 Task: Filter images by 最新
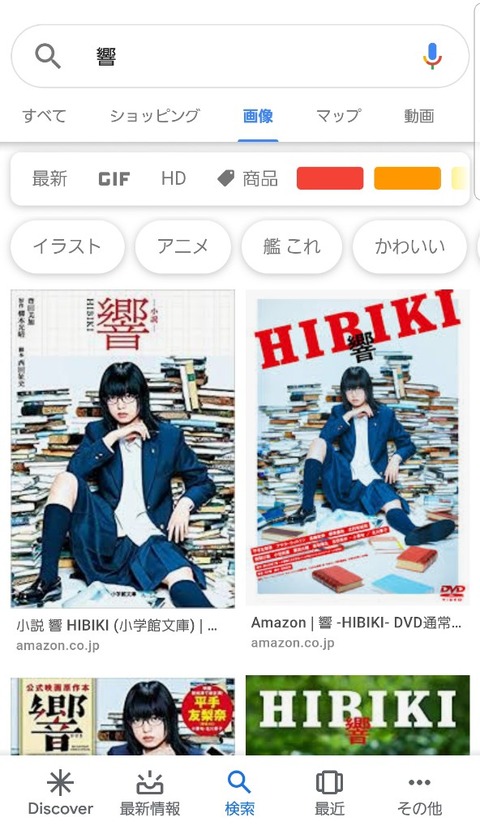(50, 178)
